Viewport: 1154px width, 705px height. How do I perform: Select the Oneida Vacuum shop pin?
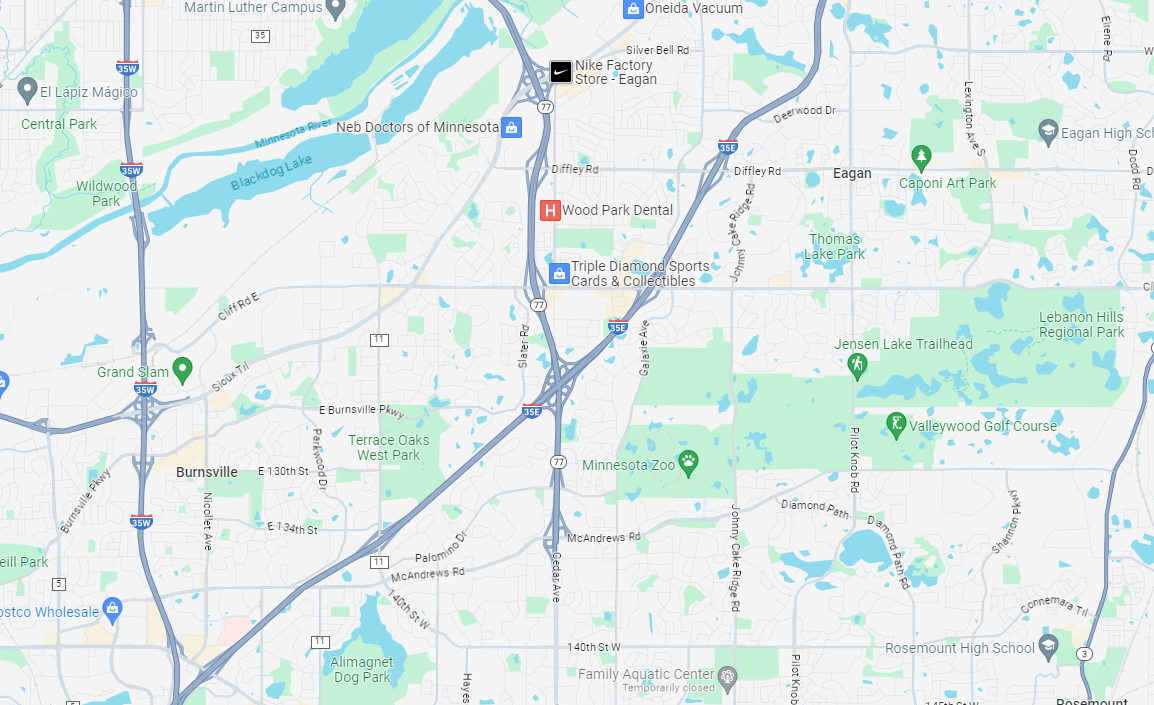[x=632, y=9]
